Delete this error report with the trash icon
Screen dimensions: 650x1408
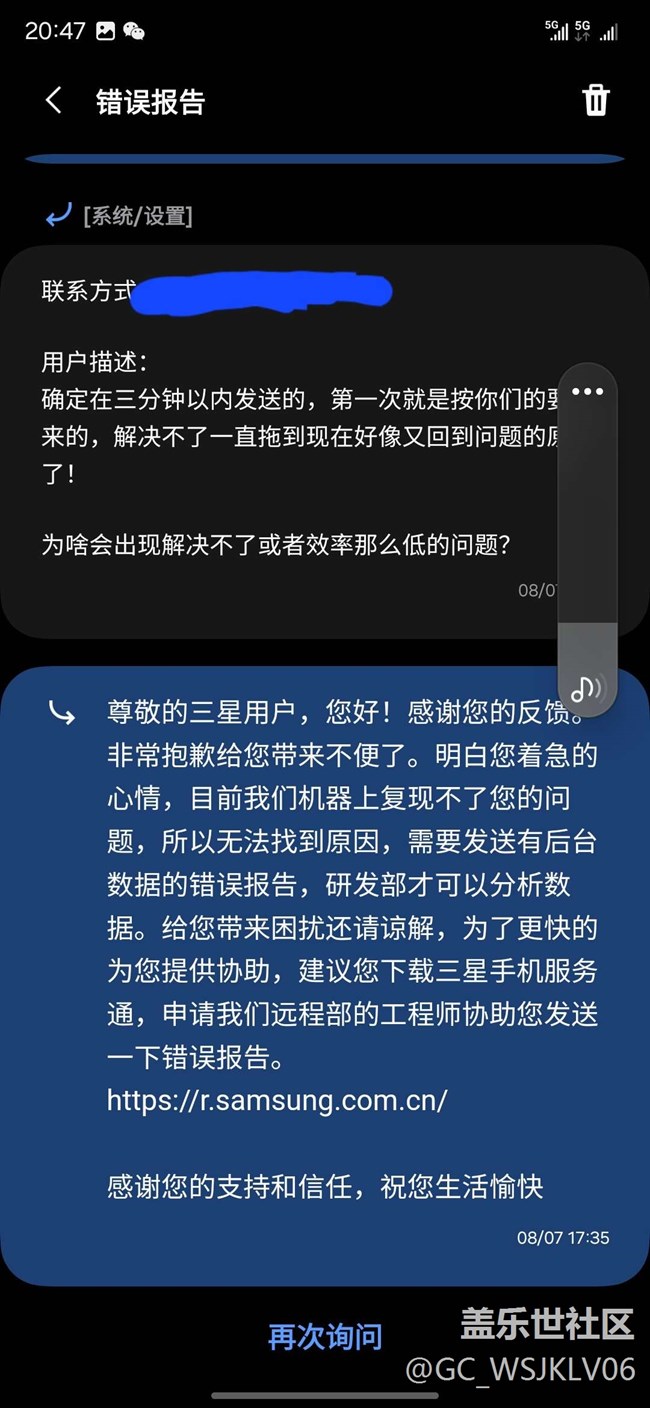coord(596,100)
